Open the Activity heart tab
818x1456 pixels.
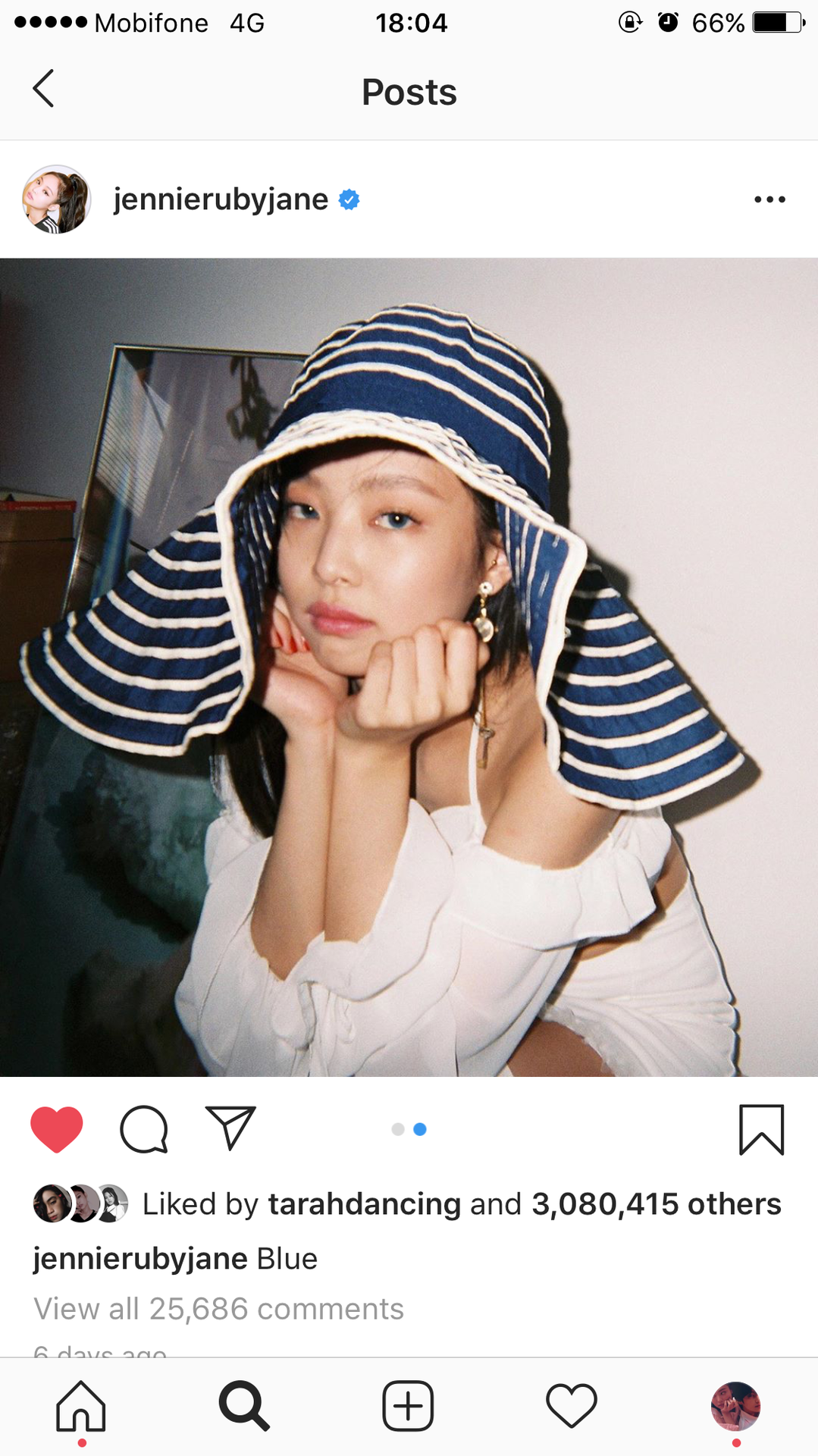[572, 1406]
